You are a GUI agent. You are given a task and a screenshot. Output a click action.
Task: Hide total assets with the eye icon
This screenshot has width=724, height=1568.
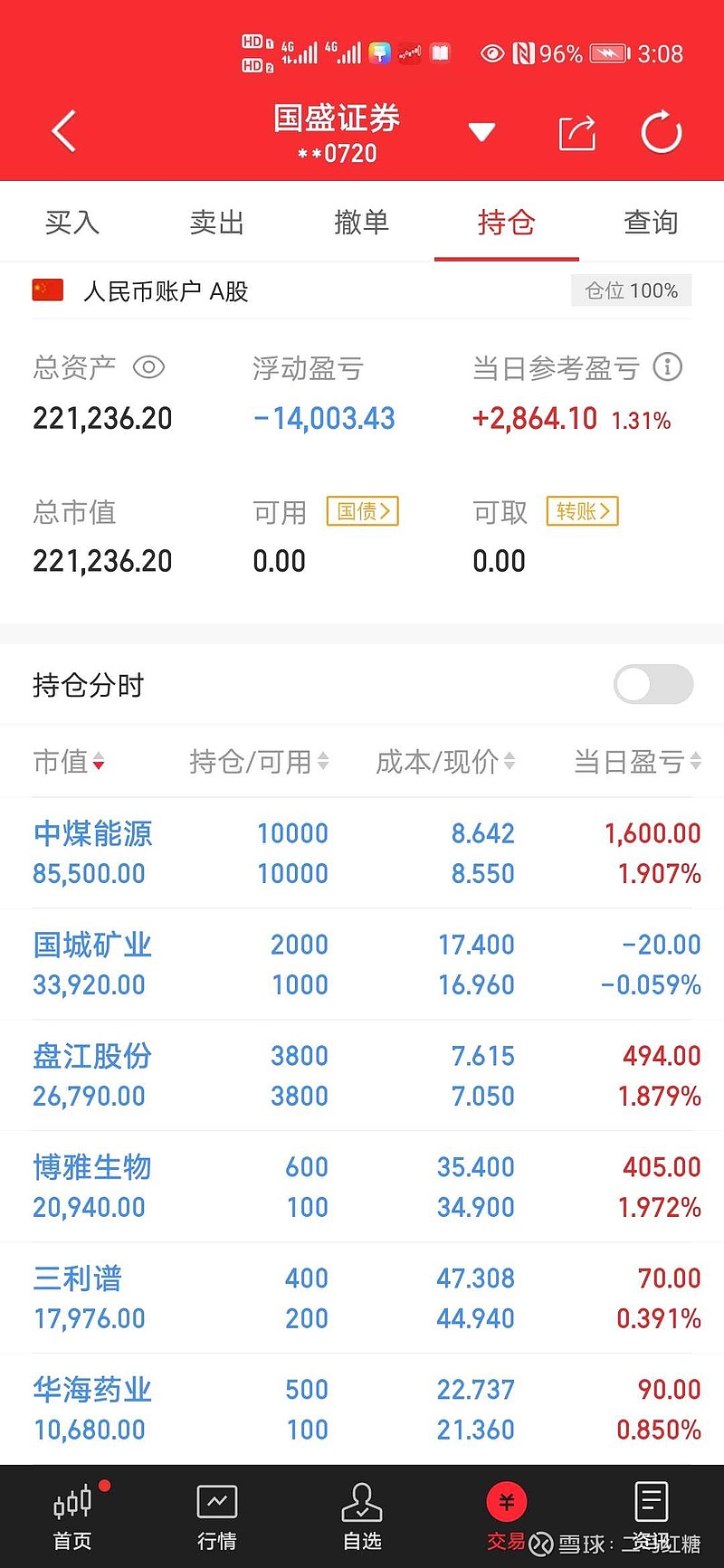pos(148,367)
